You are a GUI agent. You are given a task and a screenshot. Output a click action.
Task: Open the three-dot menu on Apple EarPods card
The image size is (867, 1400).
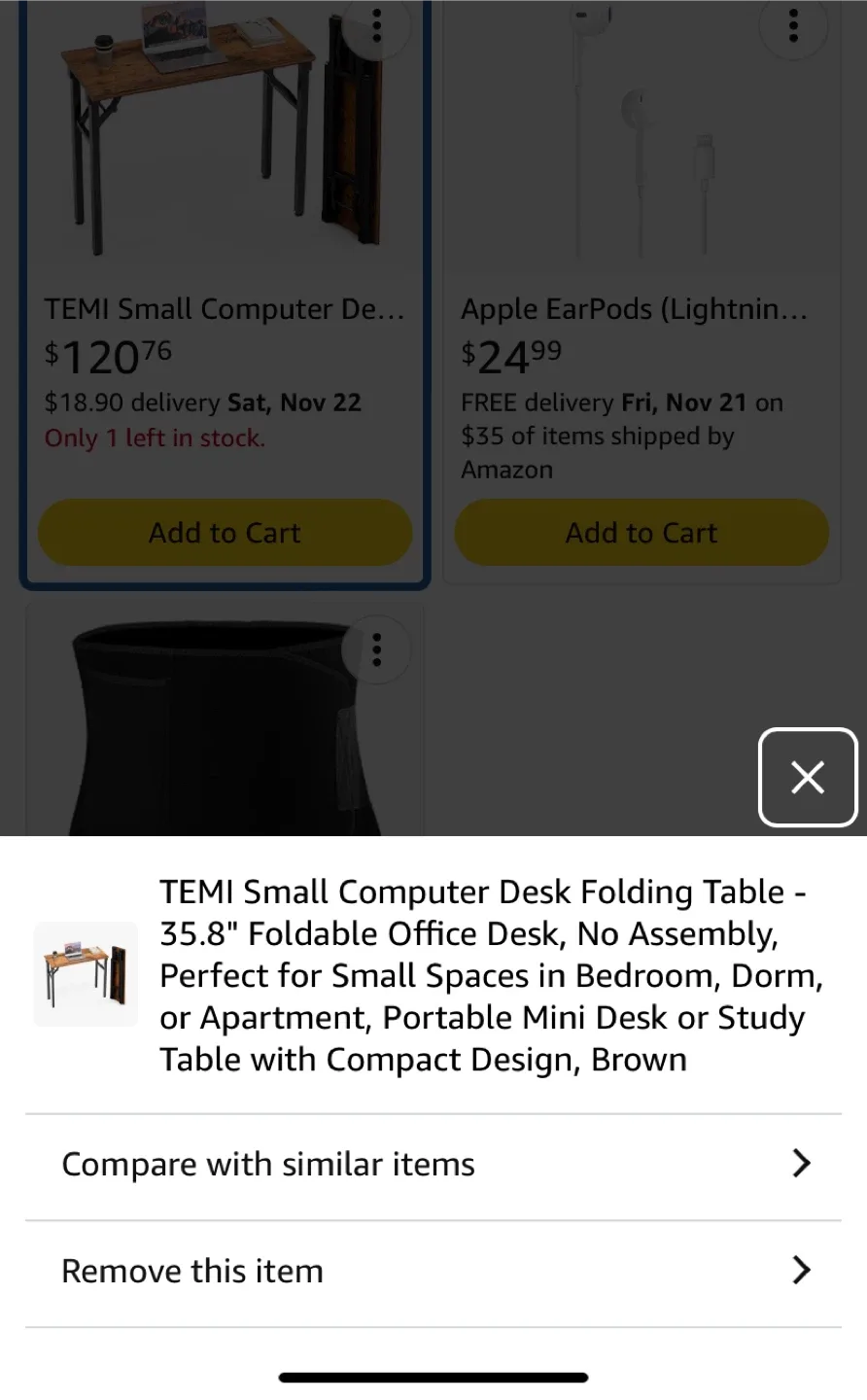click(x=793, y=27)
